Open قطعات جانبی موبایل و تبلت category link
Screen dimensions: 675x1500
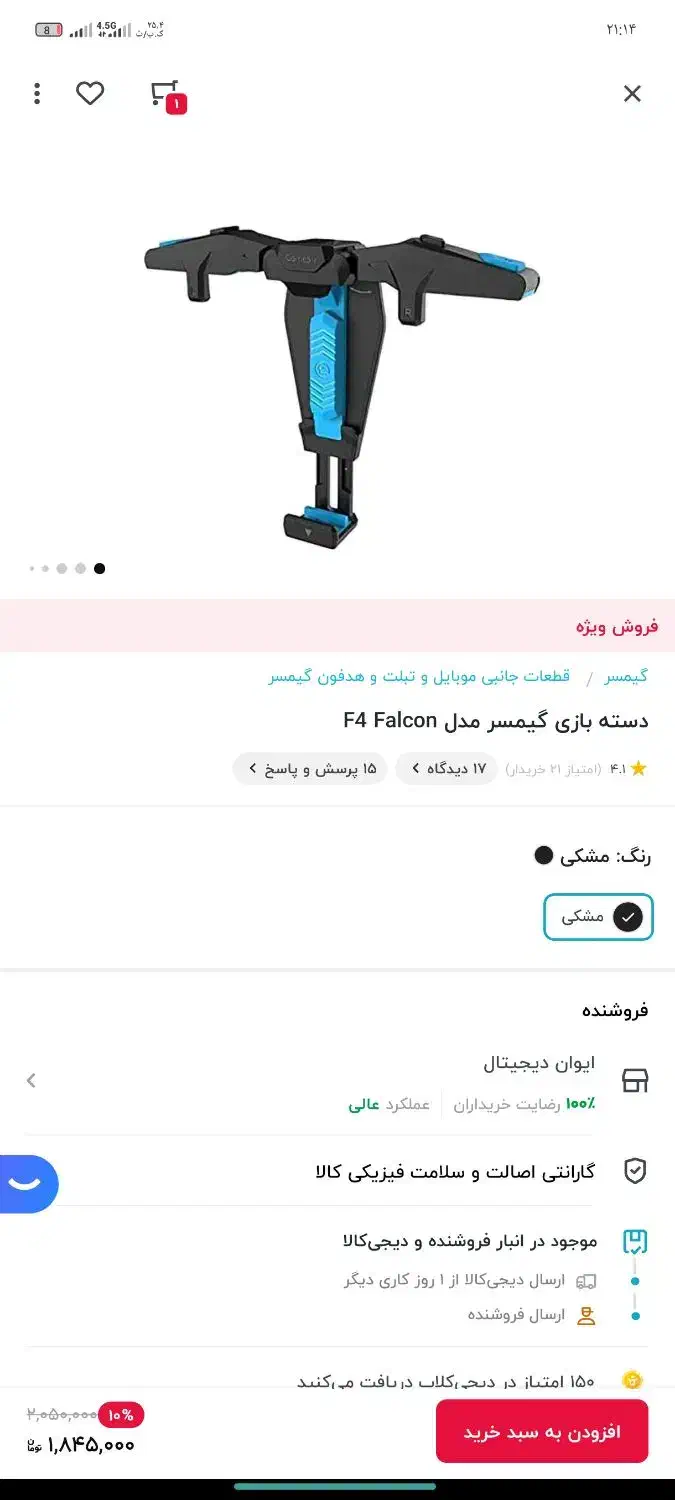[419, 677]
